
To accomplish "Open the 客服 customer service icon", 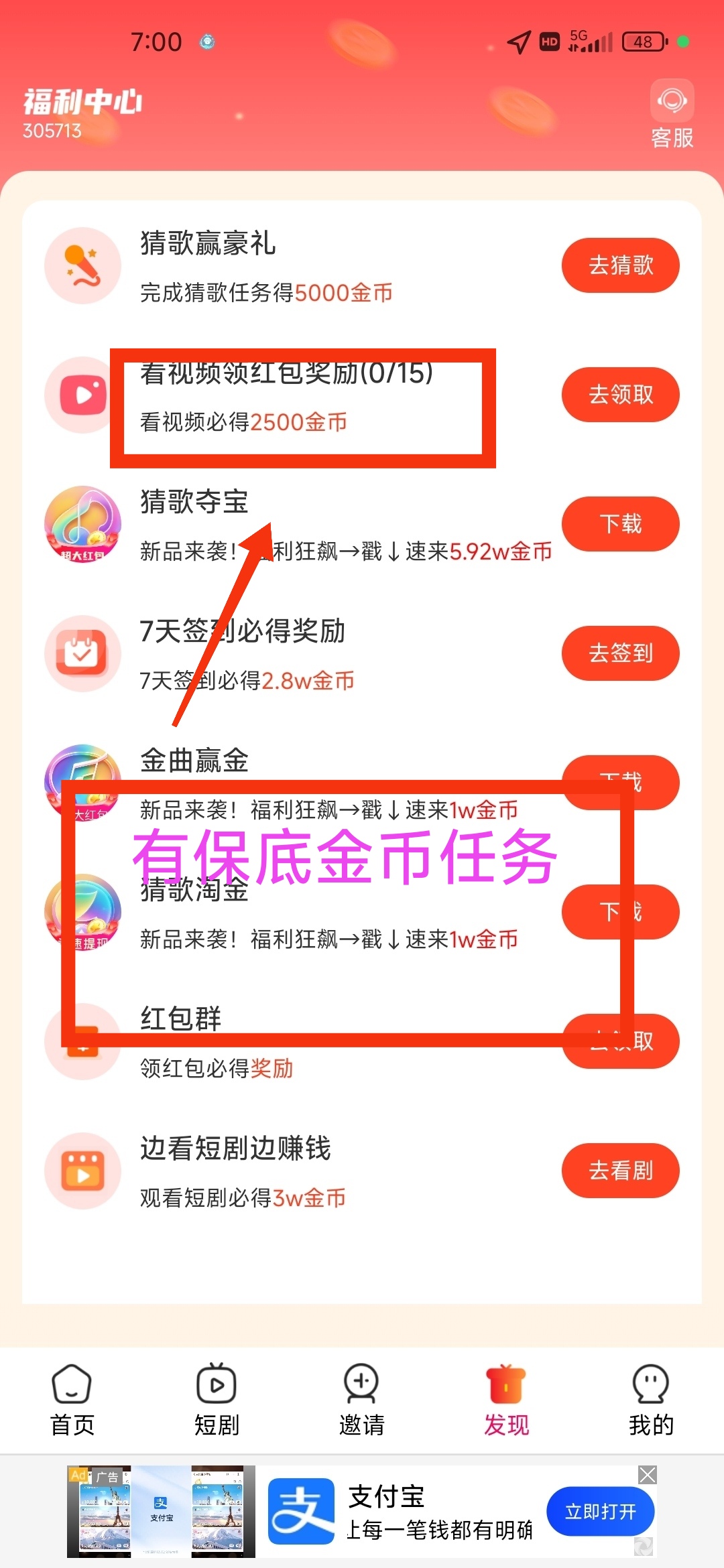I will (x=672, y=114).
